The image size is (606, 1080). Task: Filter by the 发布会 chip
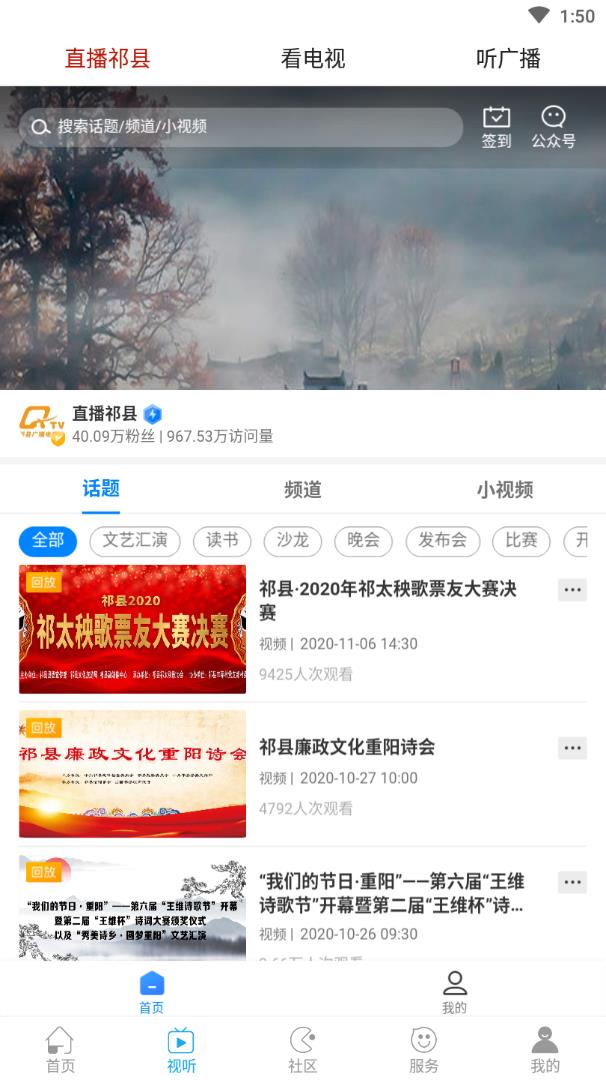pos(442,541)
